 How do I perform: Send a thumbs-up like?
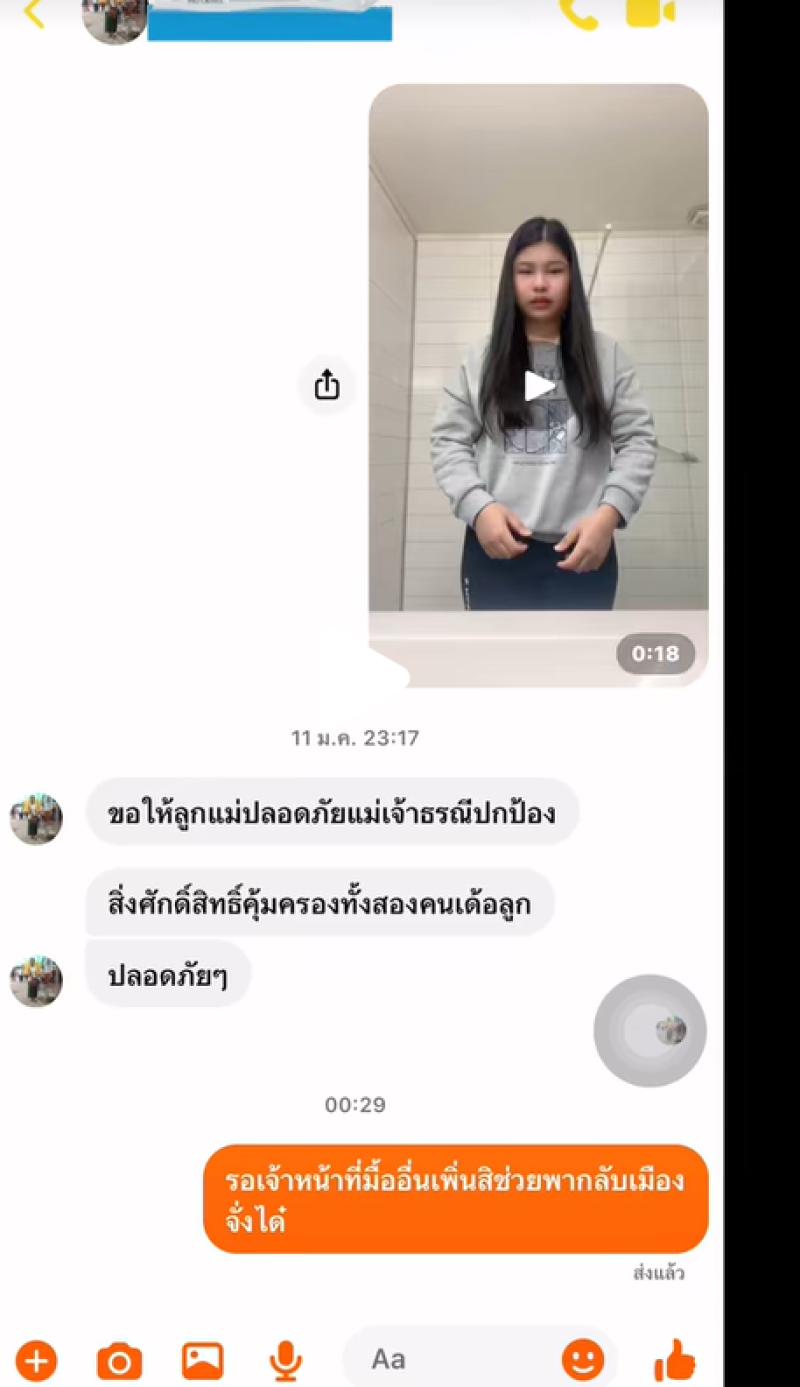pos(675,1360)
